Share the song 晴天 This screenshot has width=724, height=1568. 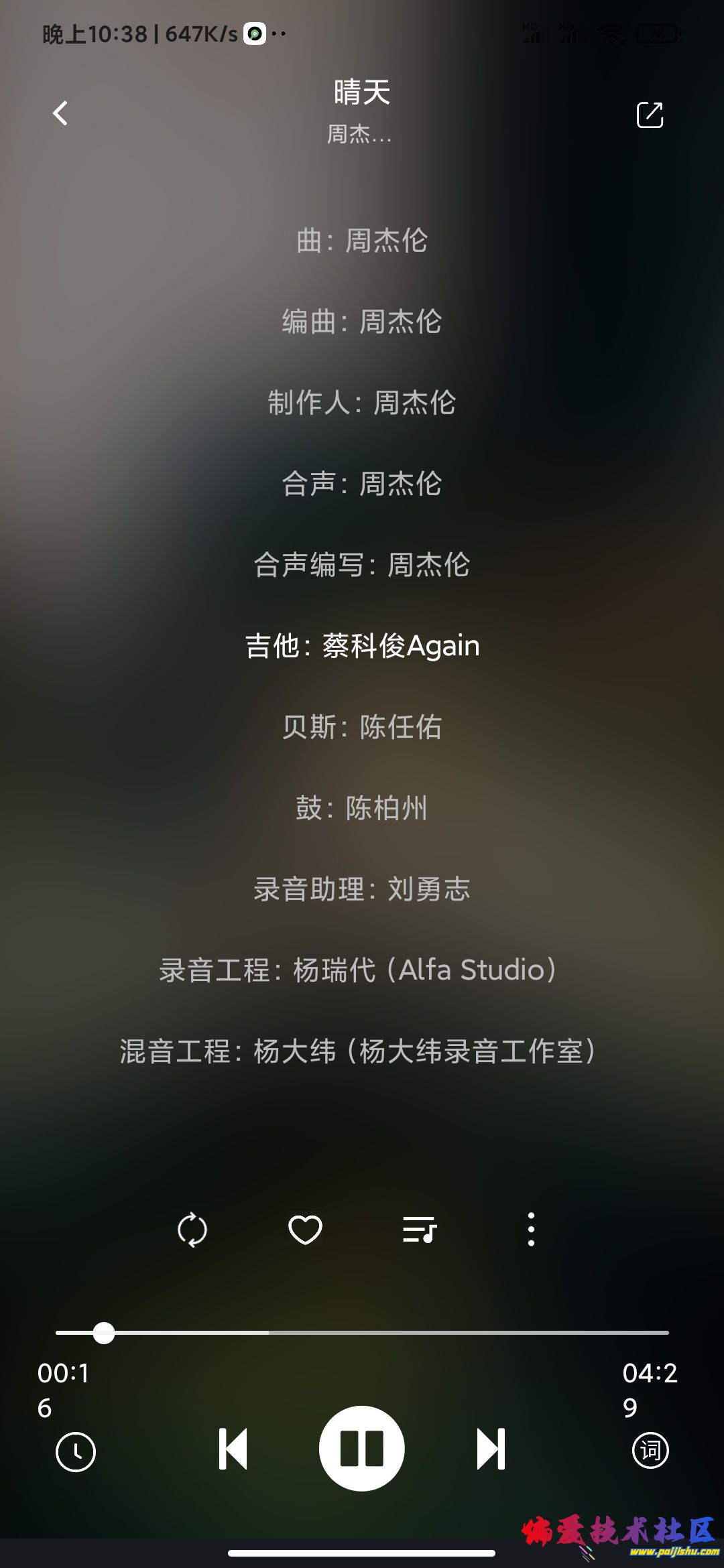649,115
